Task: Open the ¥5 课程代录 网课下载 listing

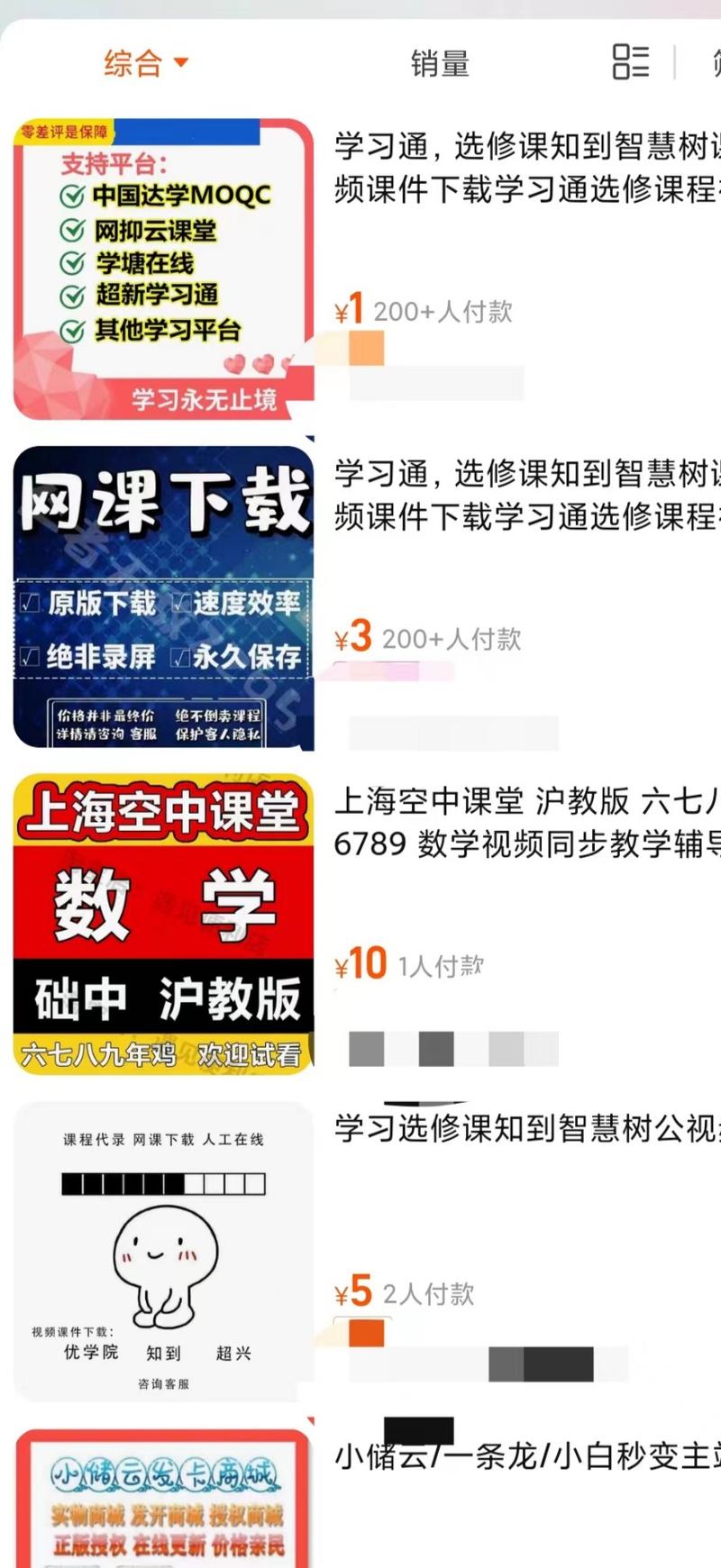Action: (x=163, y=1251)
